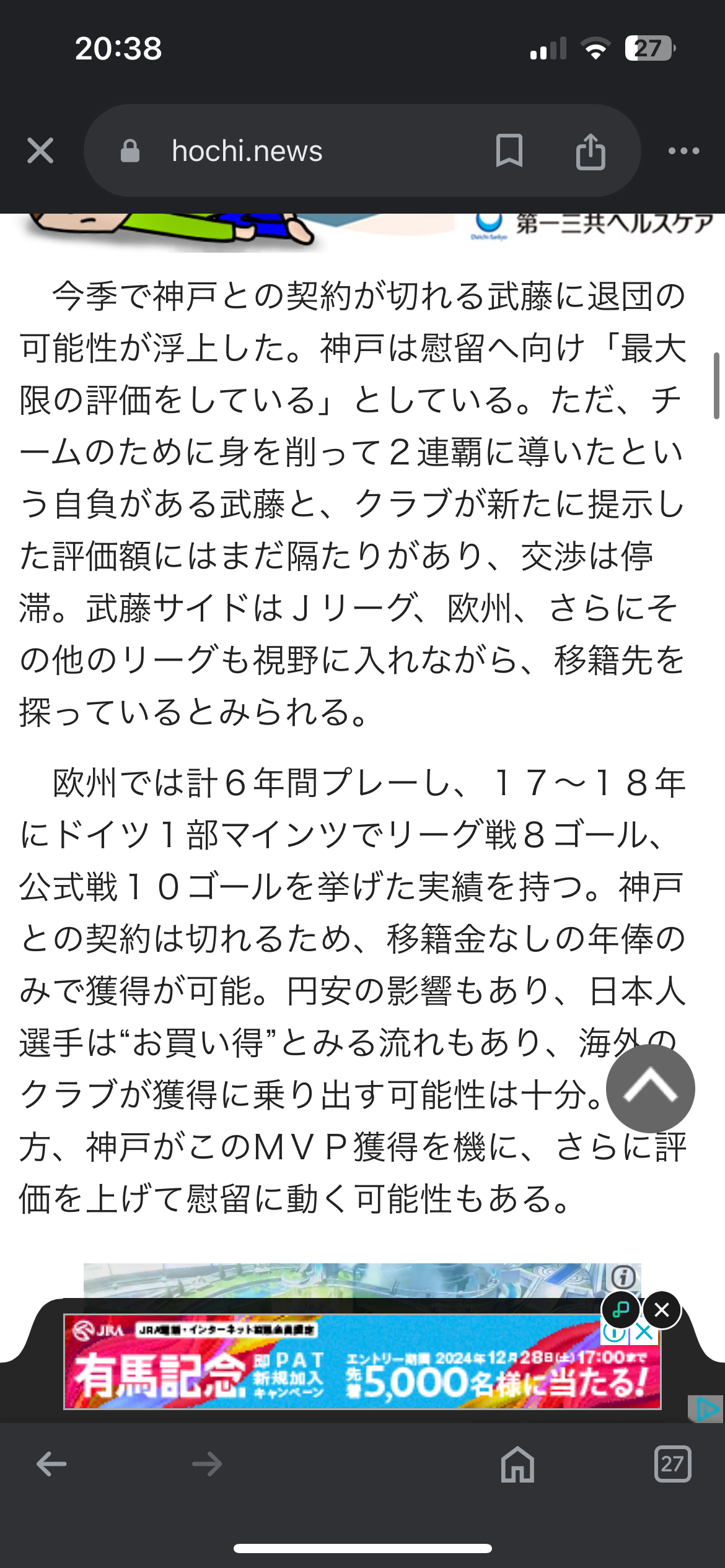
Task: Go forward to the next page
Action: click(x=207, y=1465)
